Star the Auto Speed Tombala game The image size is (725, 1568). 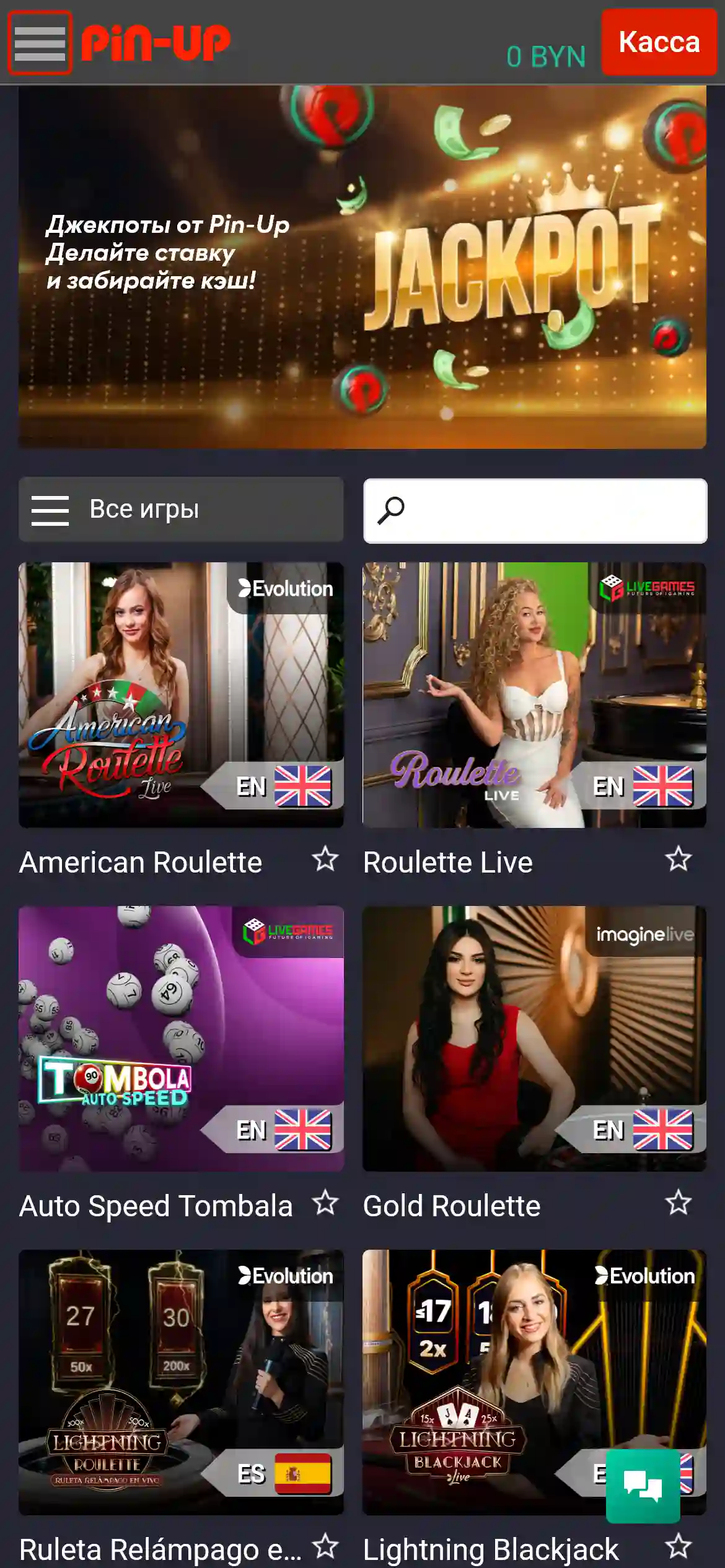pyautogui.click(x=325, y=1203)
